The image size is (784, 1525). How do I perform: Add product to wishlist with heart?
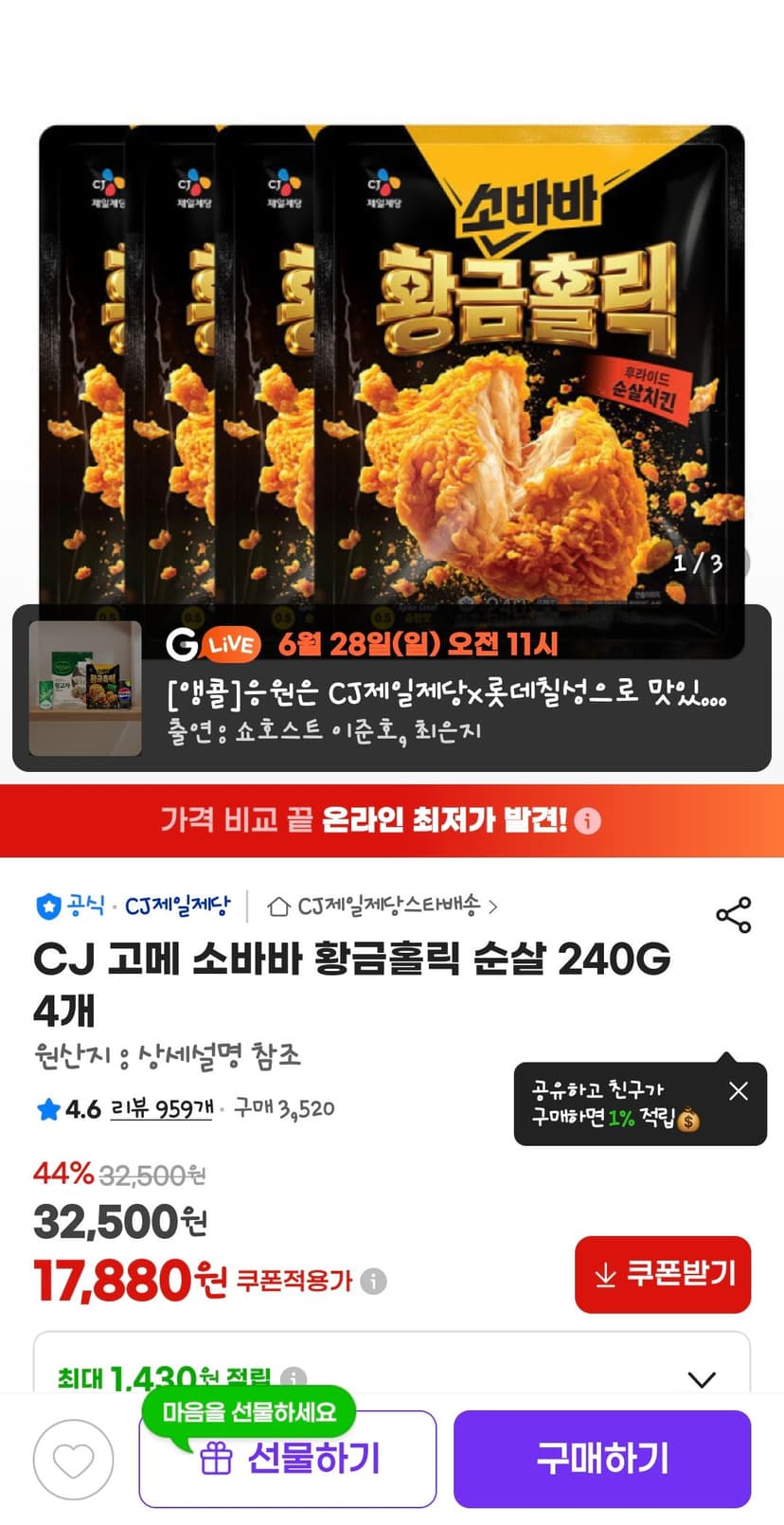[x=73, y=1460]
